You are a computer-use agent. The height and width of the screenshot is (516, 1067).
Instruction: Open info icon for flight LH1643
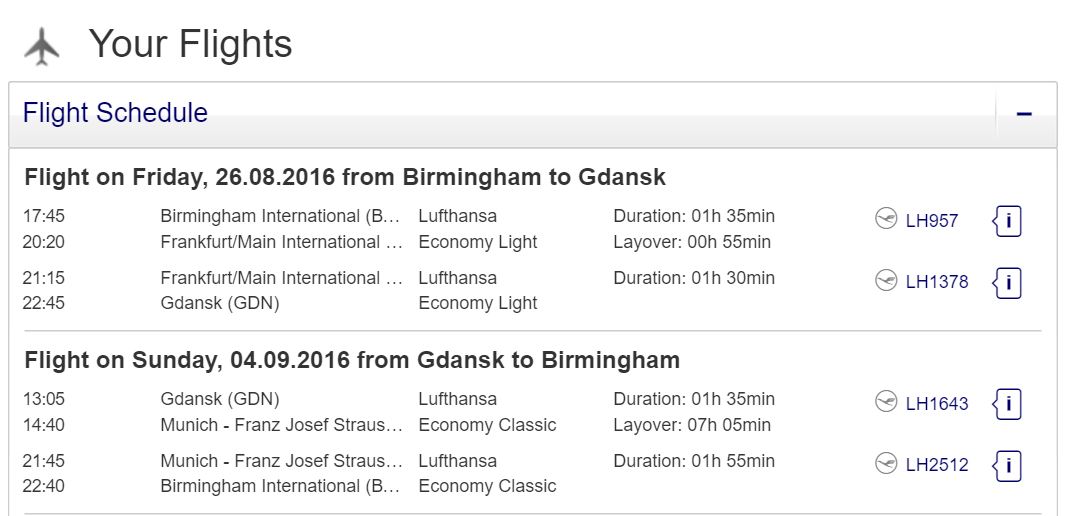coord(1008,404)
